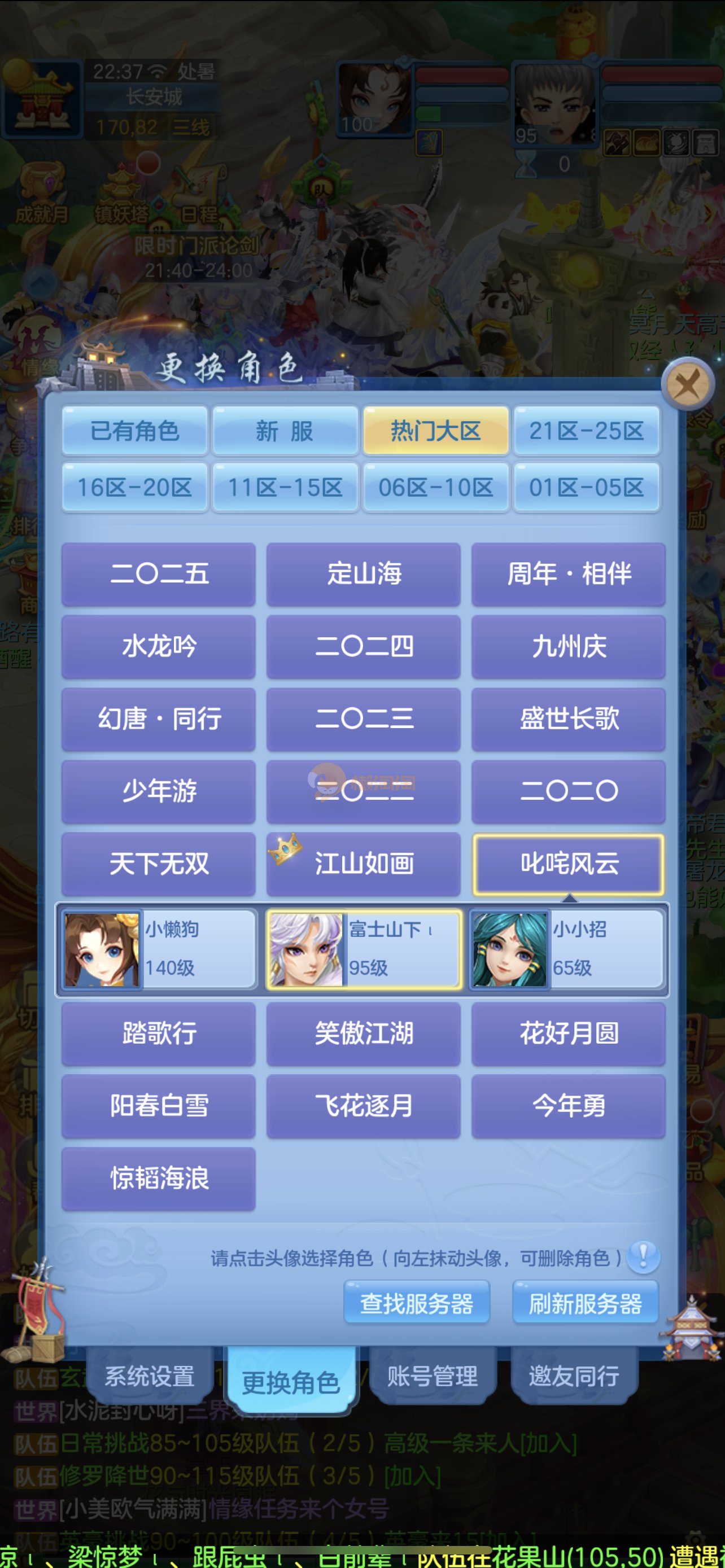The height and width of the screenshot is (1568, 725).
Task: Open the 01区-05区 server range
Action: [x=586, y=487]
